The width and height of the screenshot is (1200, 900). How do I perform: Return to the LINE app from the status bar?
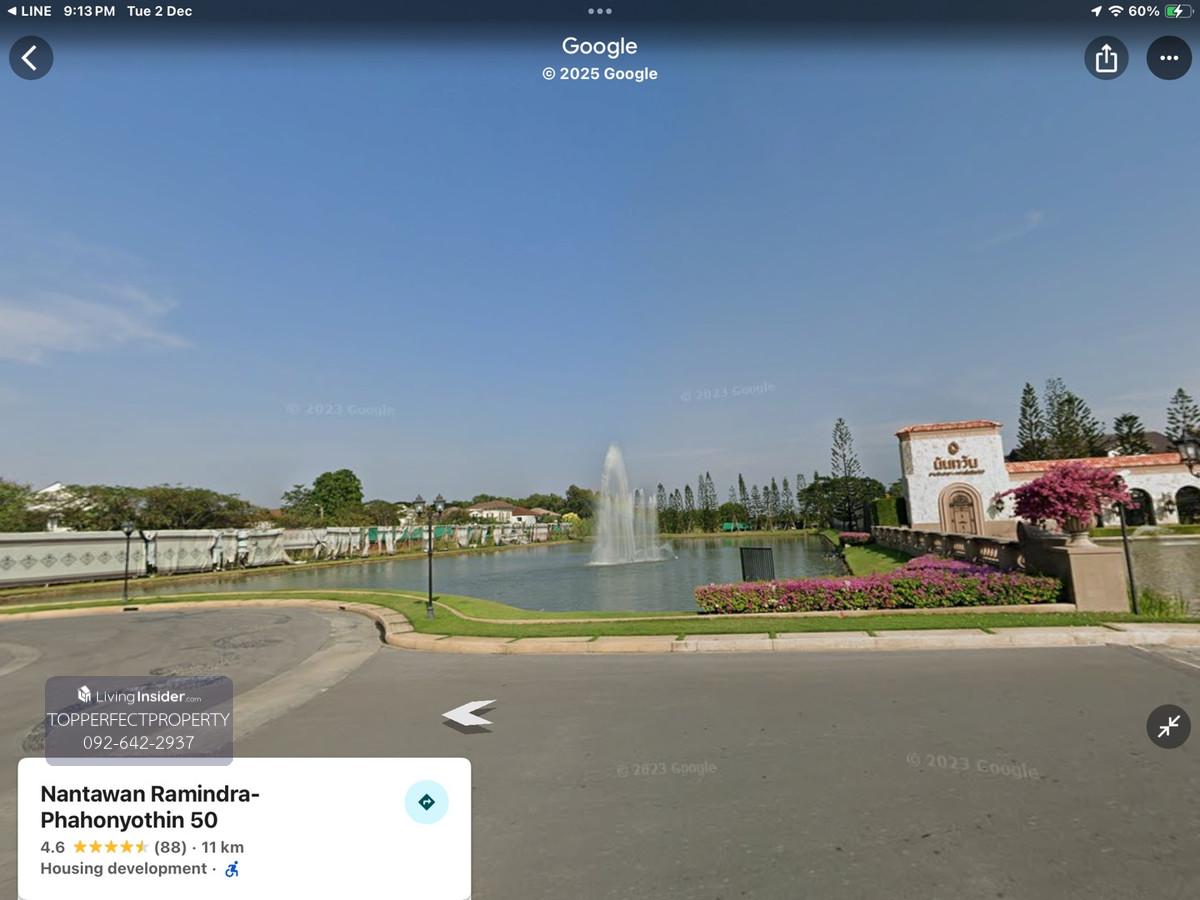point(30,11)
